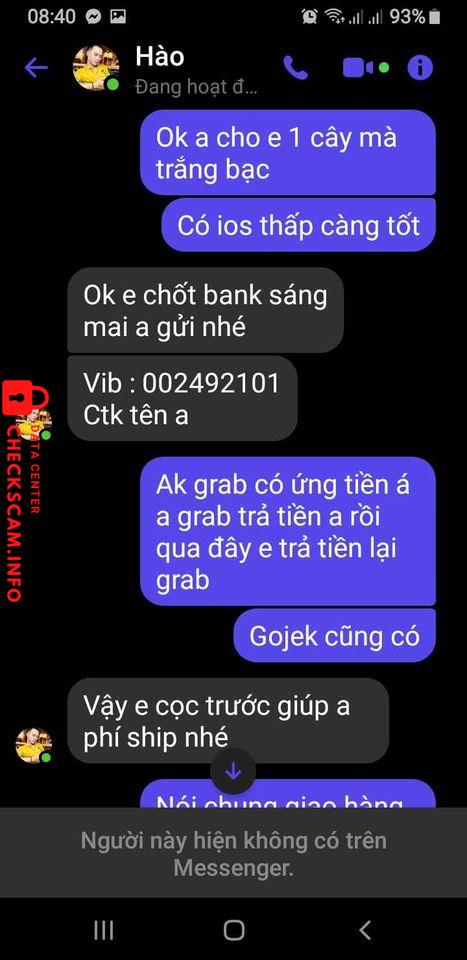Tap the system home button
The width and height of the screenshot is (467, 960).
click(234, 930)
